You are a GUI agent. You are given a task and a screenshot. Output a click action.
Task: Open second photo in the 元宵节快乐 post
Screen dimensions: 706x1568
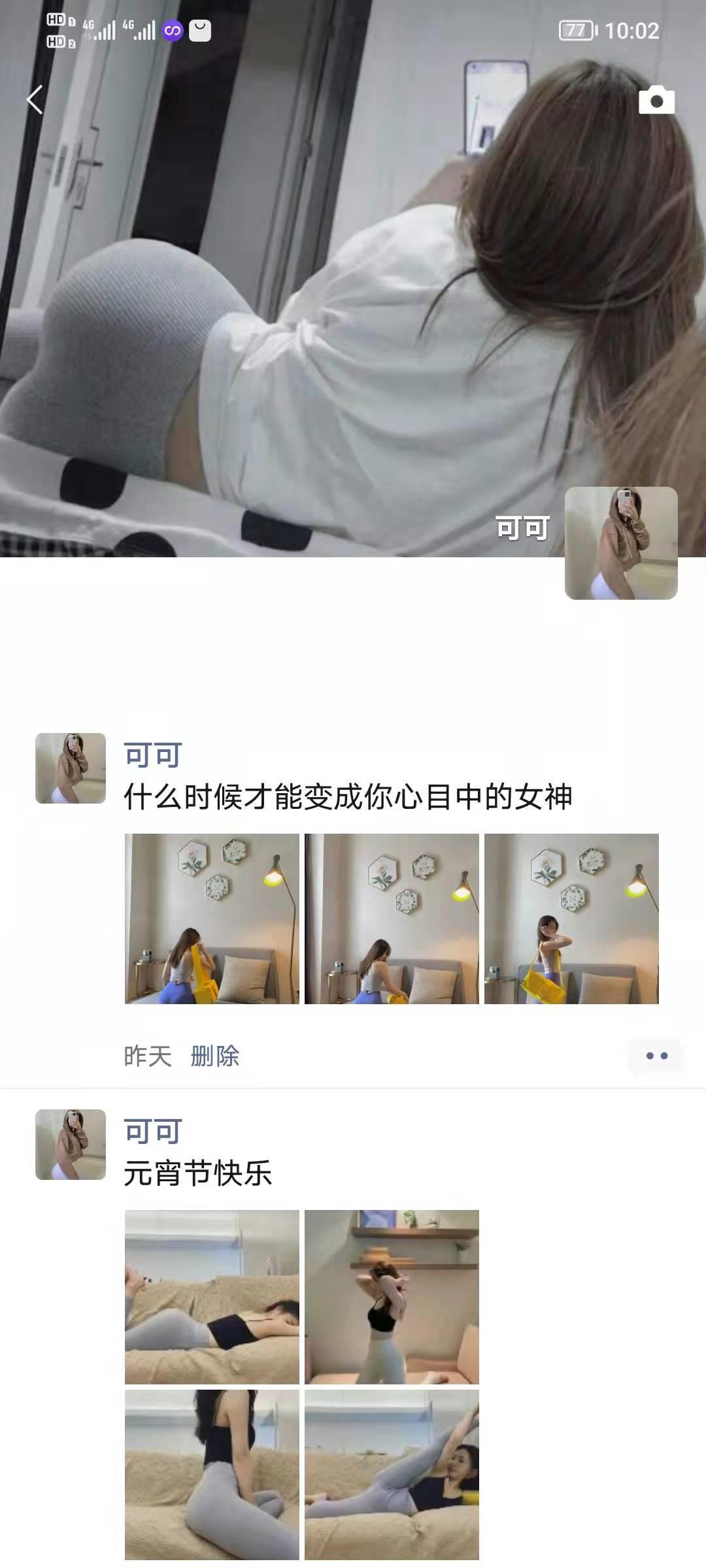pyautogui.click(x=392, y=1297)
